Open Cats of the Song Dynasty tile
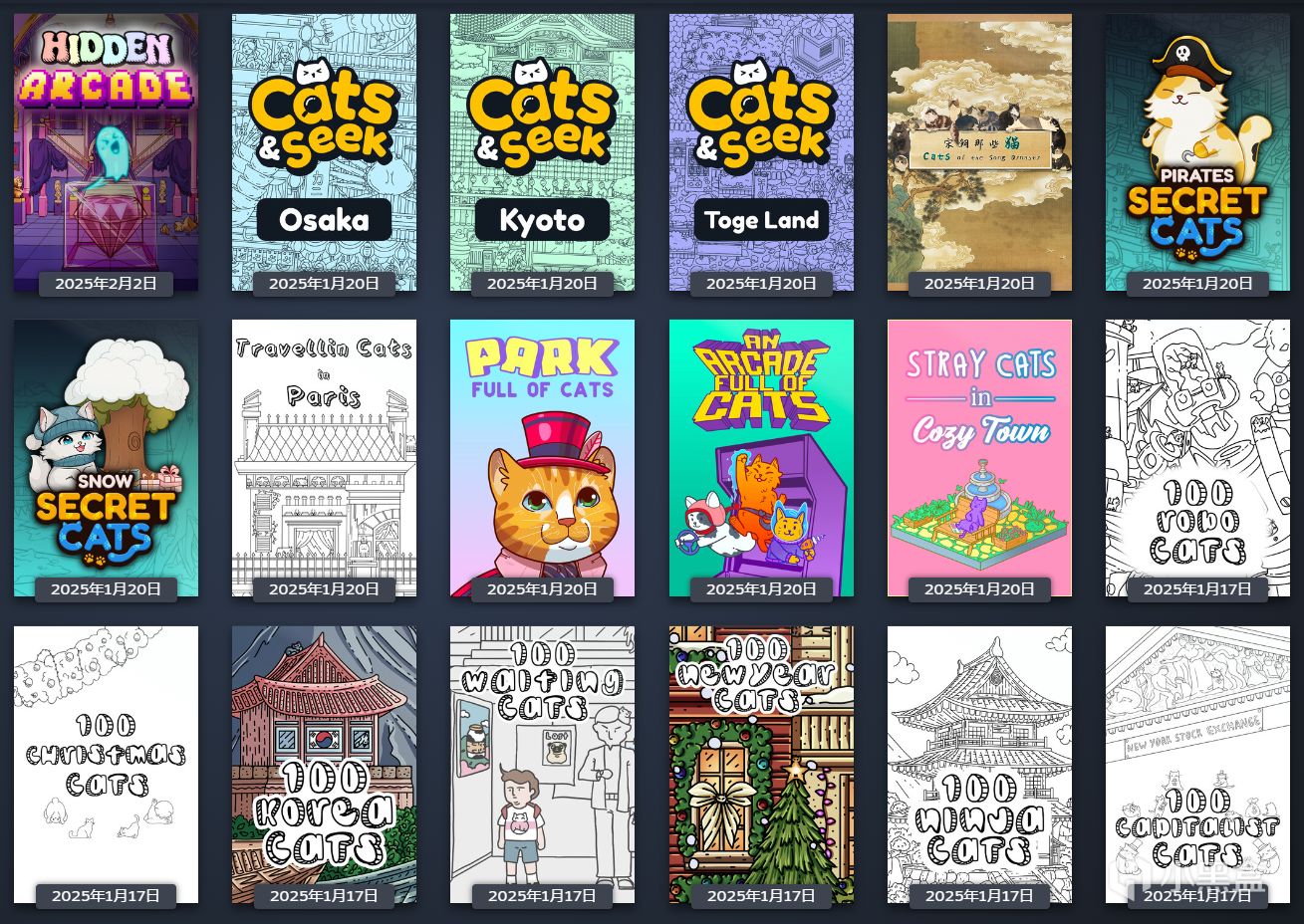 pos(979,149)
